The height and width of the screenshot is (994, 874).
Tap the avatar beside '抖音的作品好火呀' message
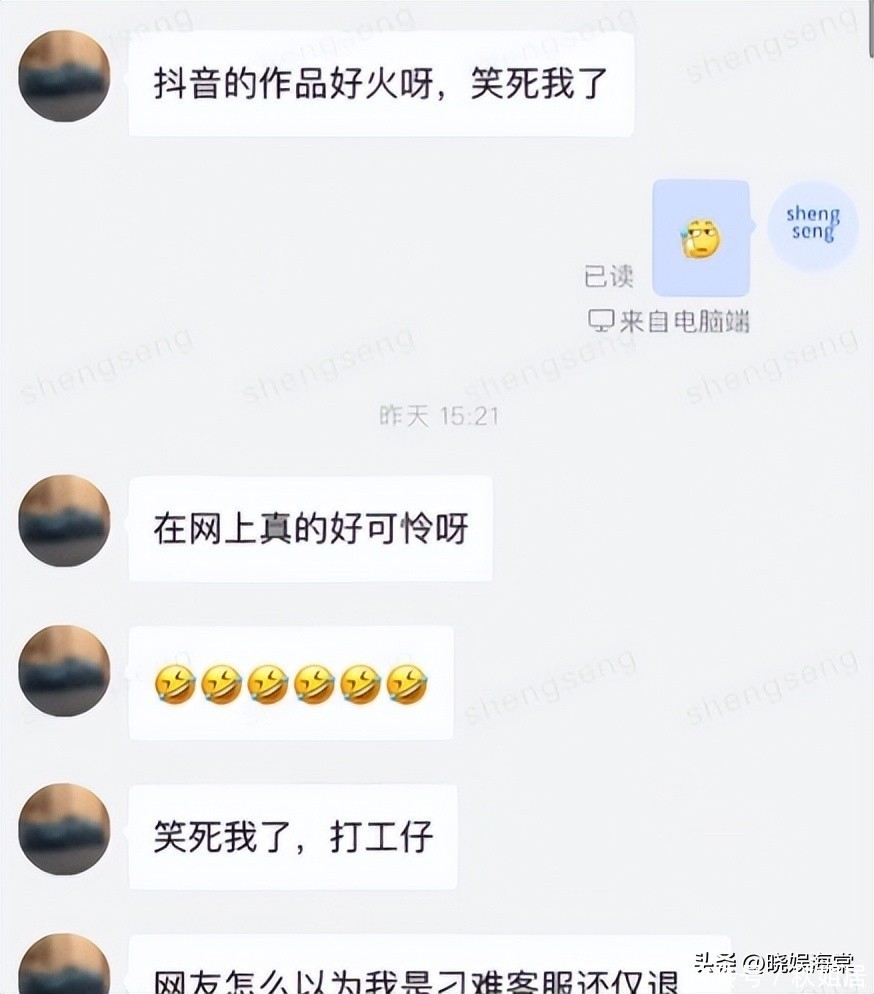[x=64, y=77]
